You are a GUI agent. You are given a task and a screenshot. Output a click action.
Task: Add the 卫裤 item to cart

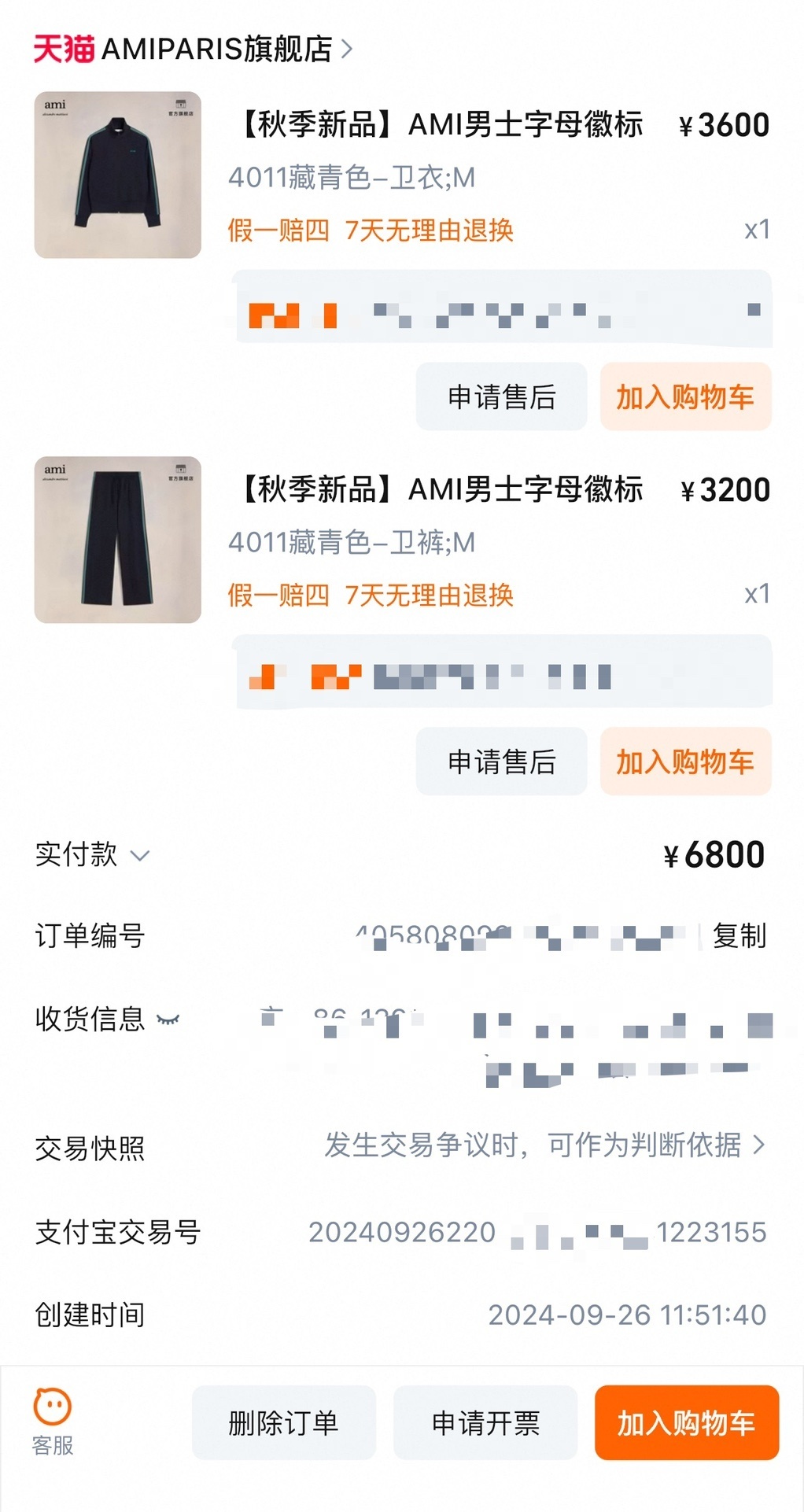point(685,762)
